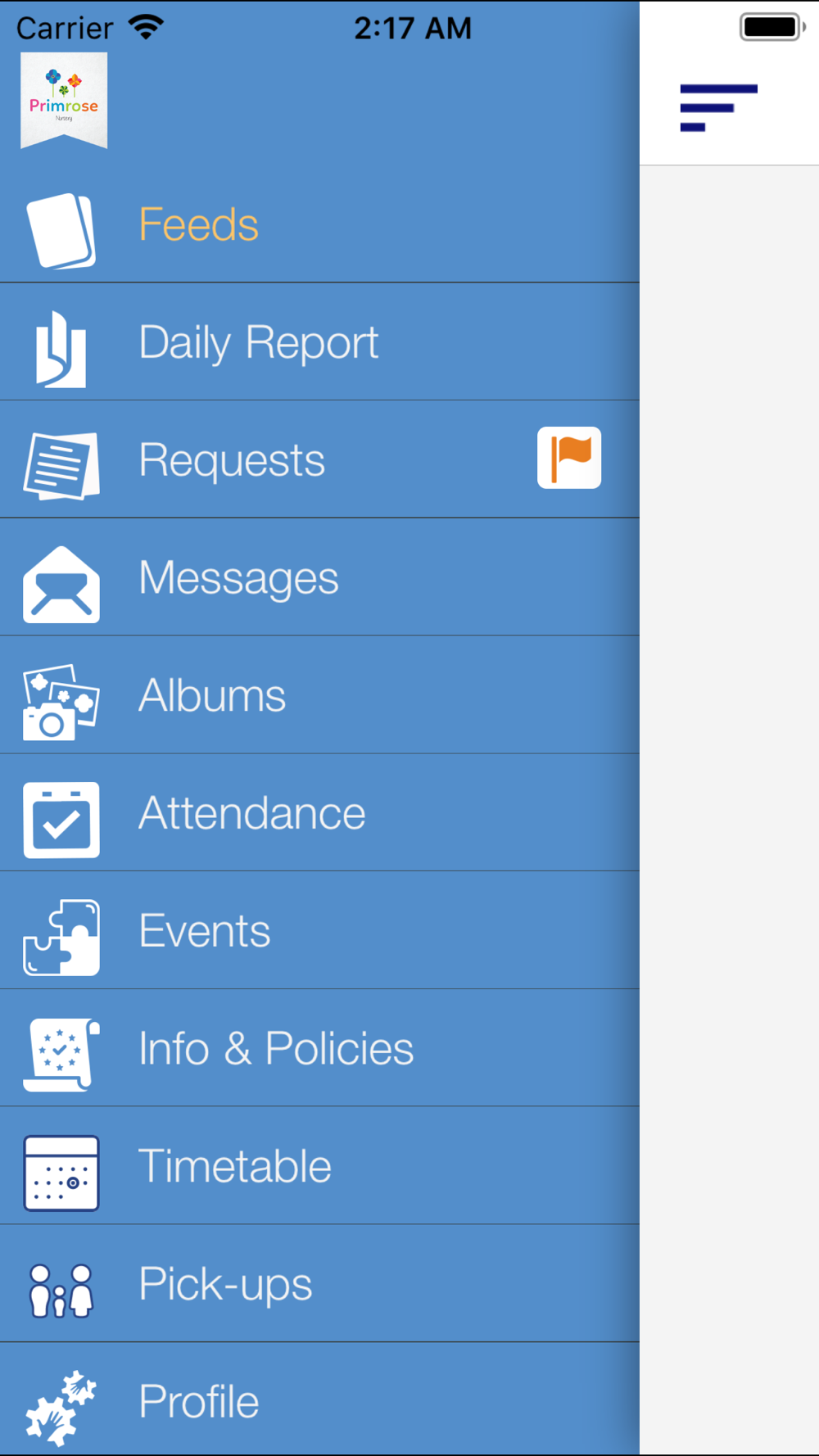Select Info & Policies
Screen dimensions: 819x1456
(319, 1048)
